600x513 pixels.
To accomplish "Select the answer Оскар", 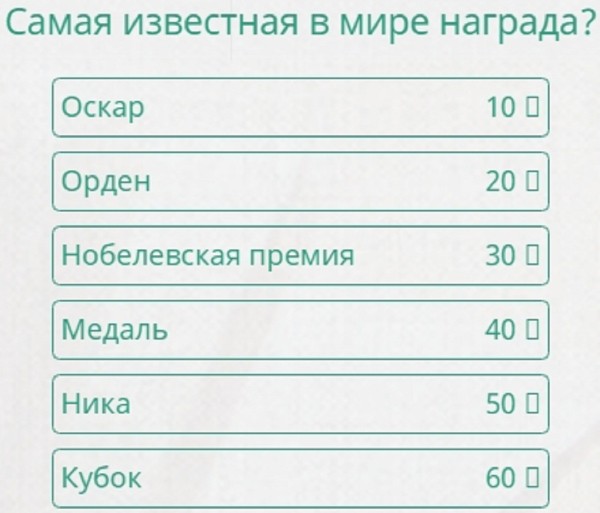I will (300, 107).
